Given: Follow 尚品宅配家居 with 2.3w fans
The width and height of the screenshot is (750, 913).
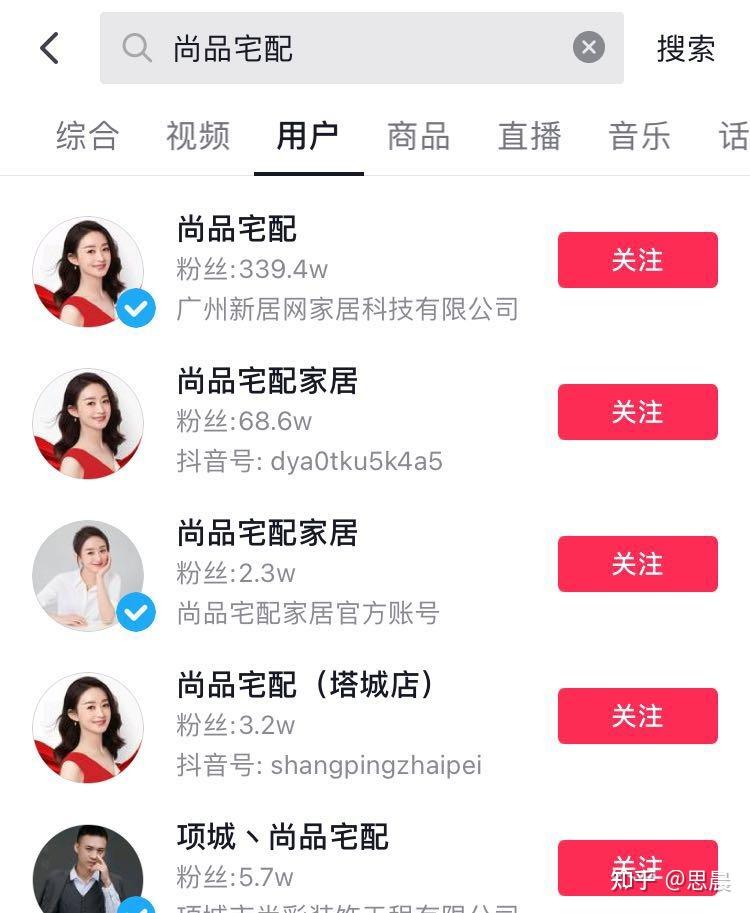Looking at the screenshot, I should click(637, 564).
